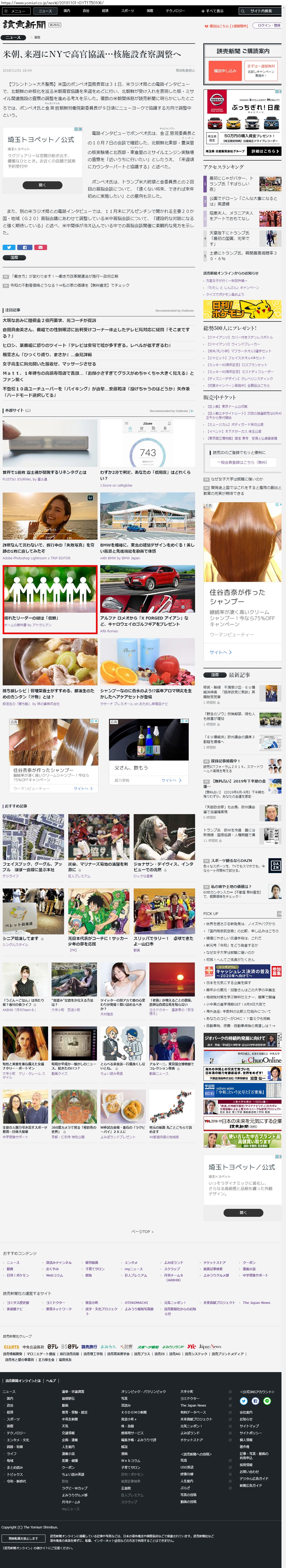Switch to the スポーツ tab

tap(127, 11)
